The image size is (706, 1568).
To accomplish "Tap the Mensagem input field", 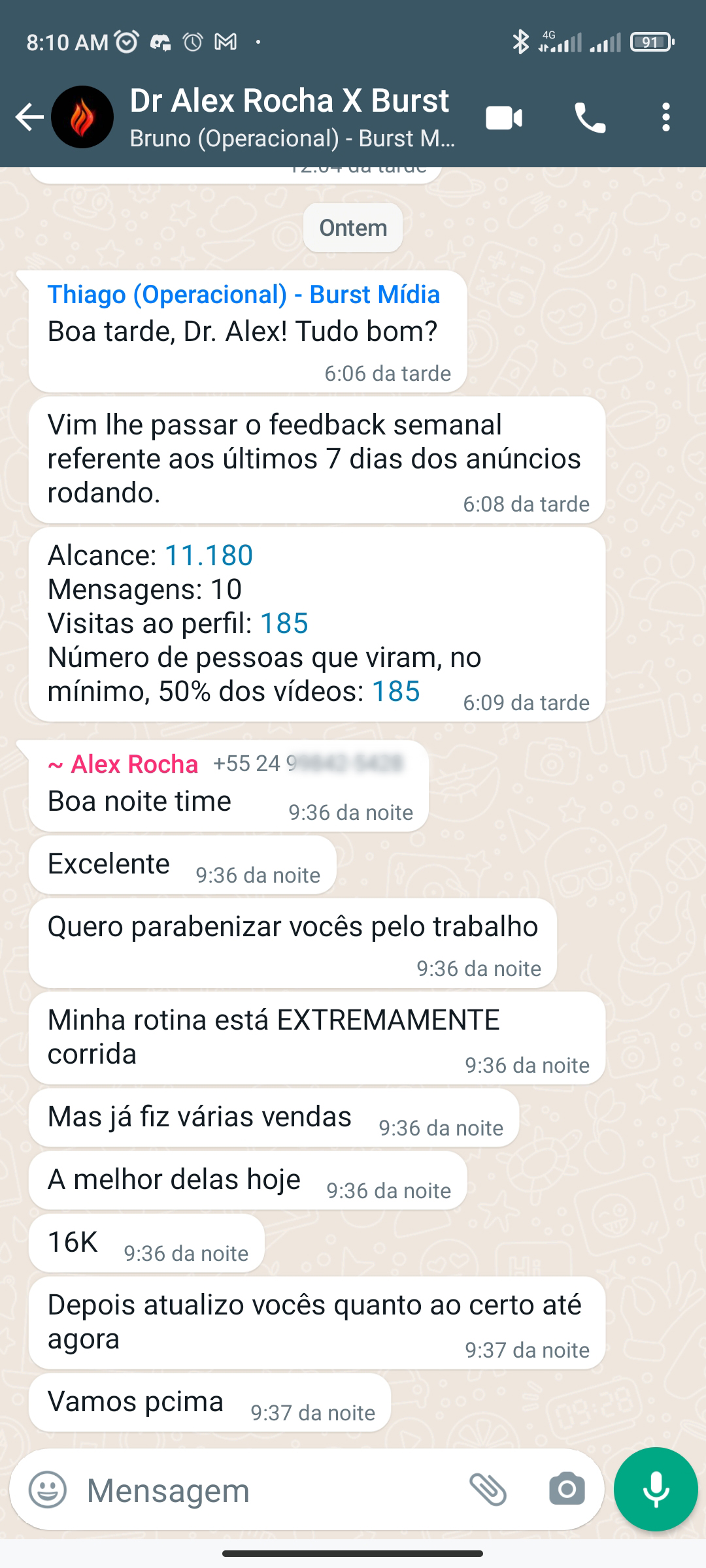I will [268, 1490].
